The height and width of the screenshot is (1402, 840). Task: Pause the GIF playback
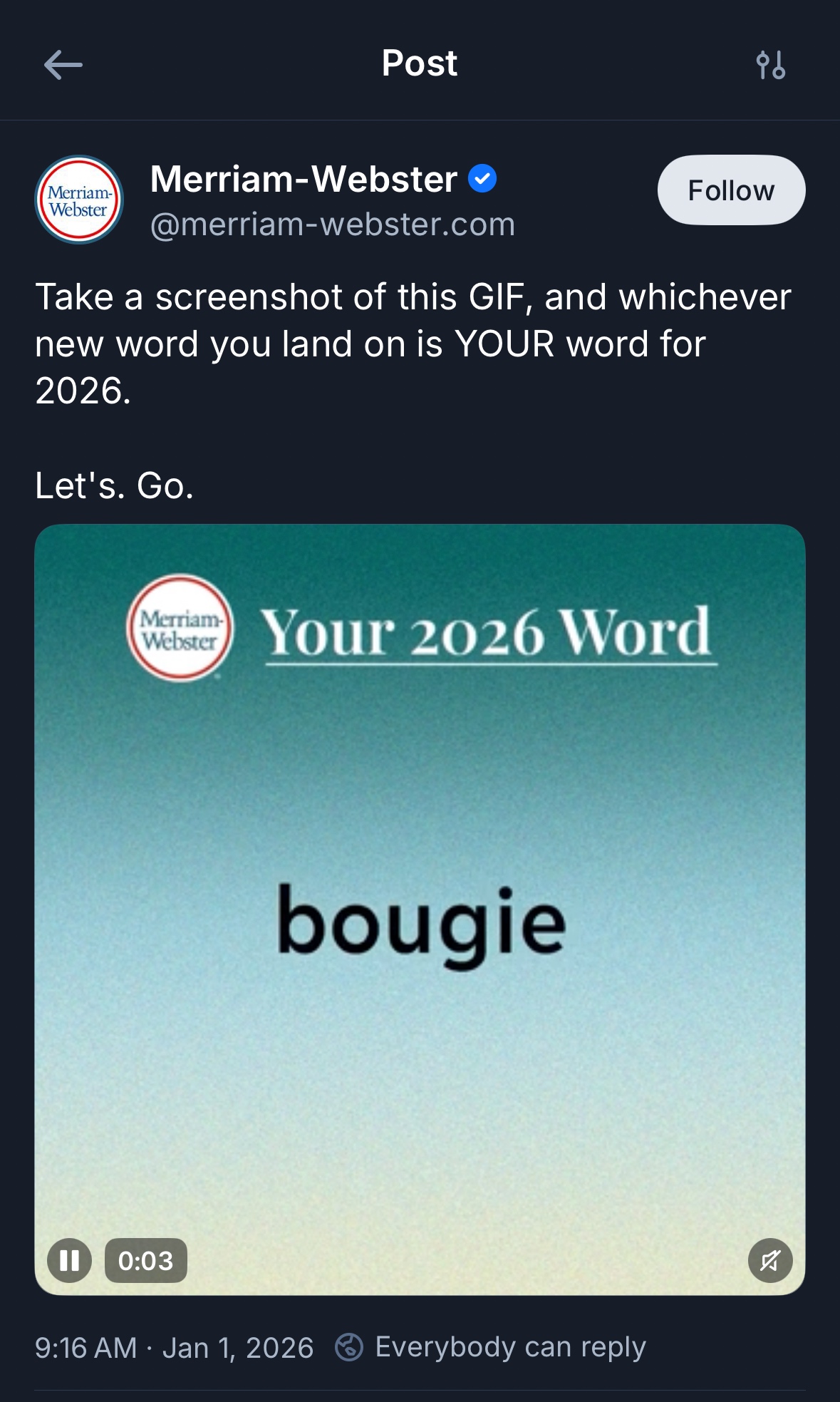(69, 1260)
